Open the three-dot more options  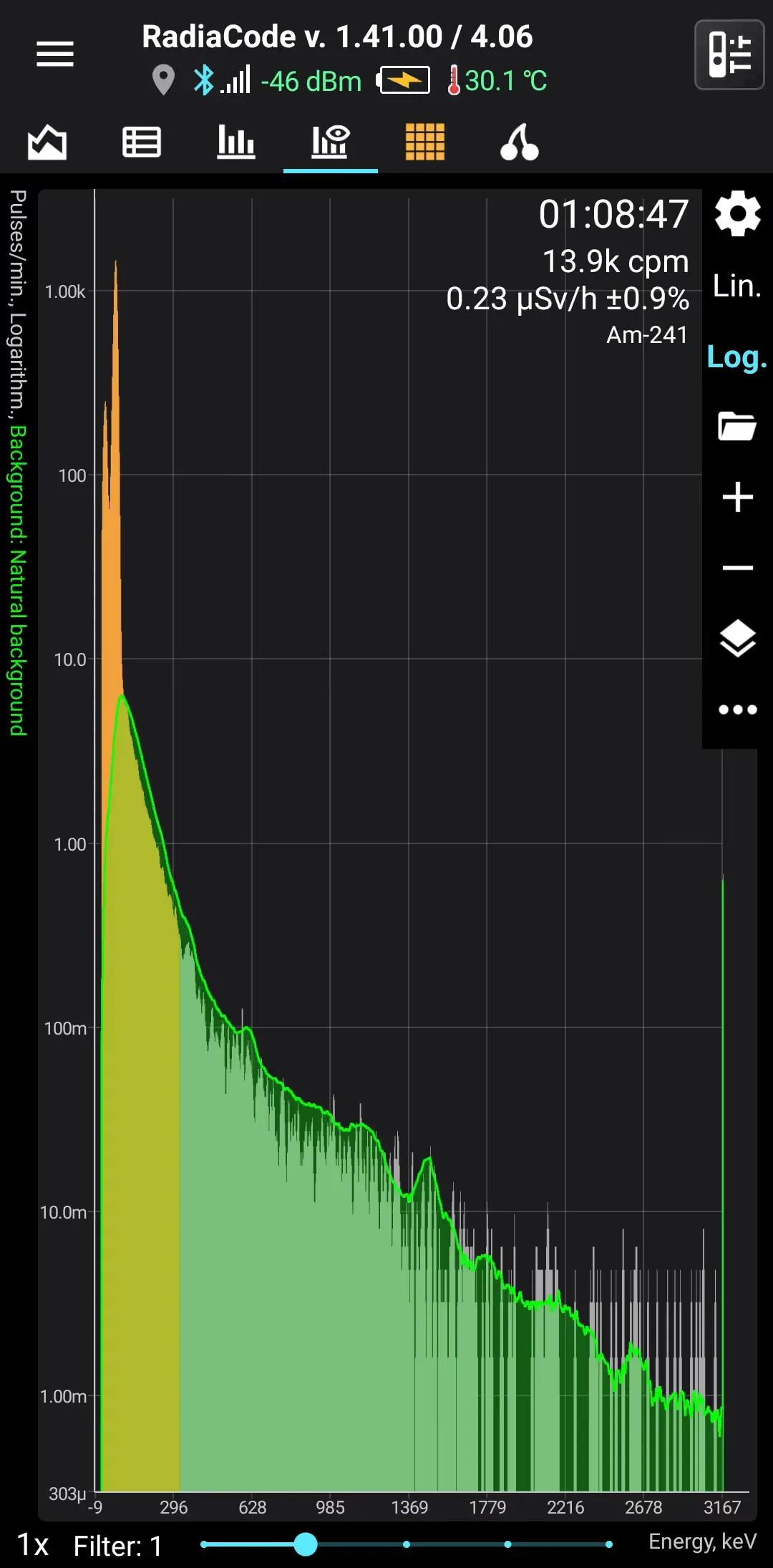click(x=737, y=710)
